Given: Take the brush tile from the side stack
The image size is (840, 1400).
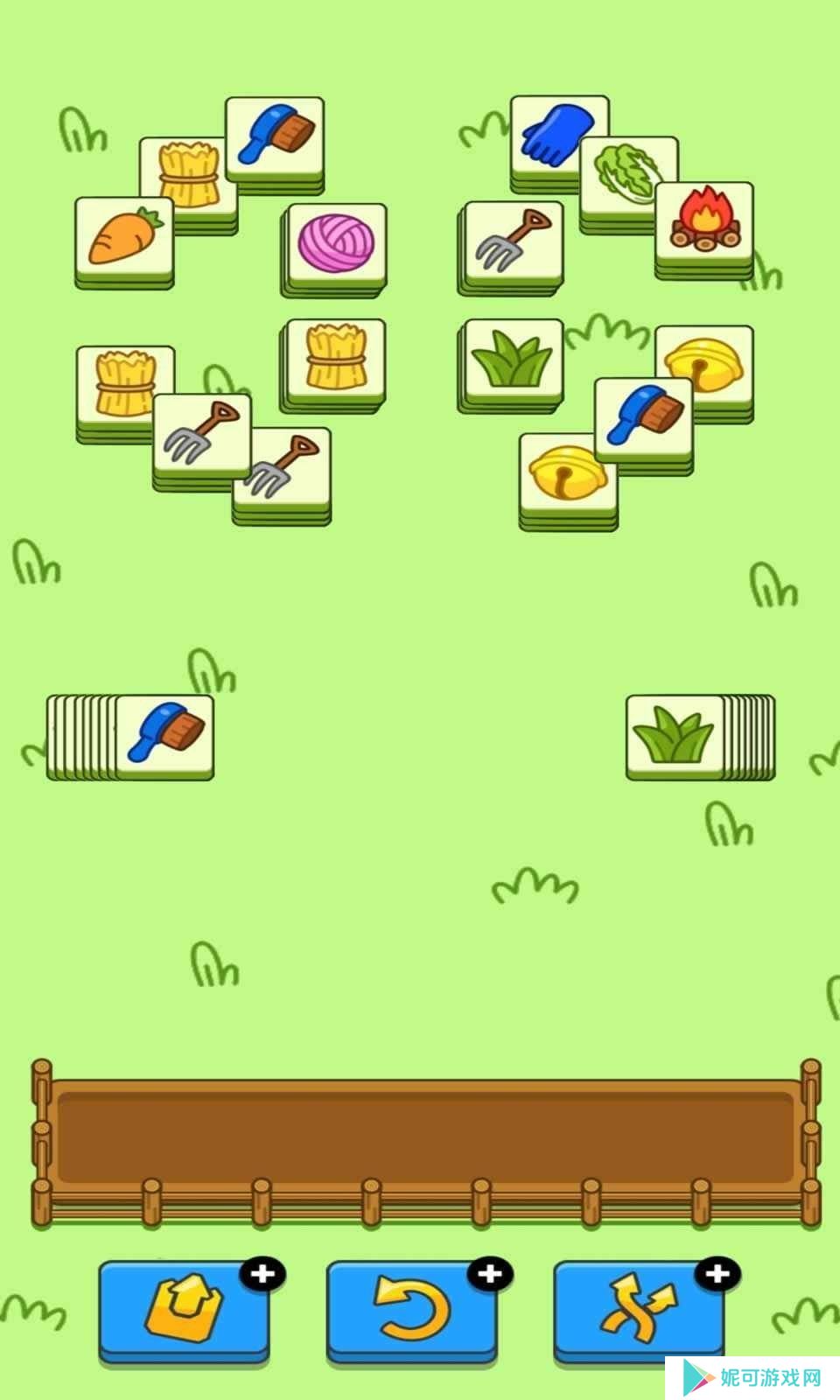Looking at the screenshot, I should [x=164, y=736].
